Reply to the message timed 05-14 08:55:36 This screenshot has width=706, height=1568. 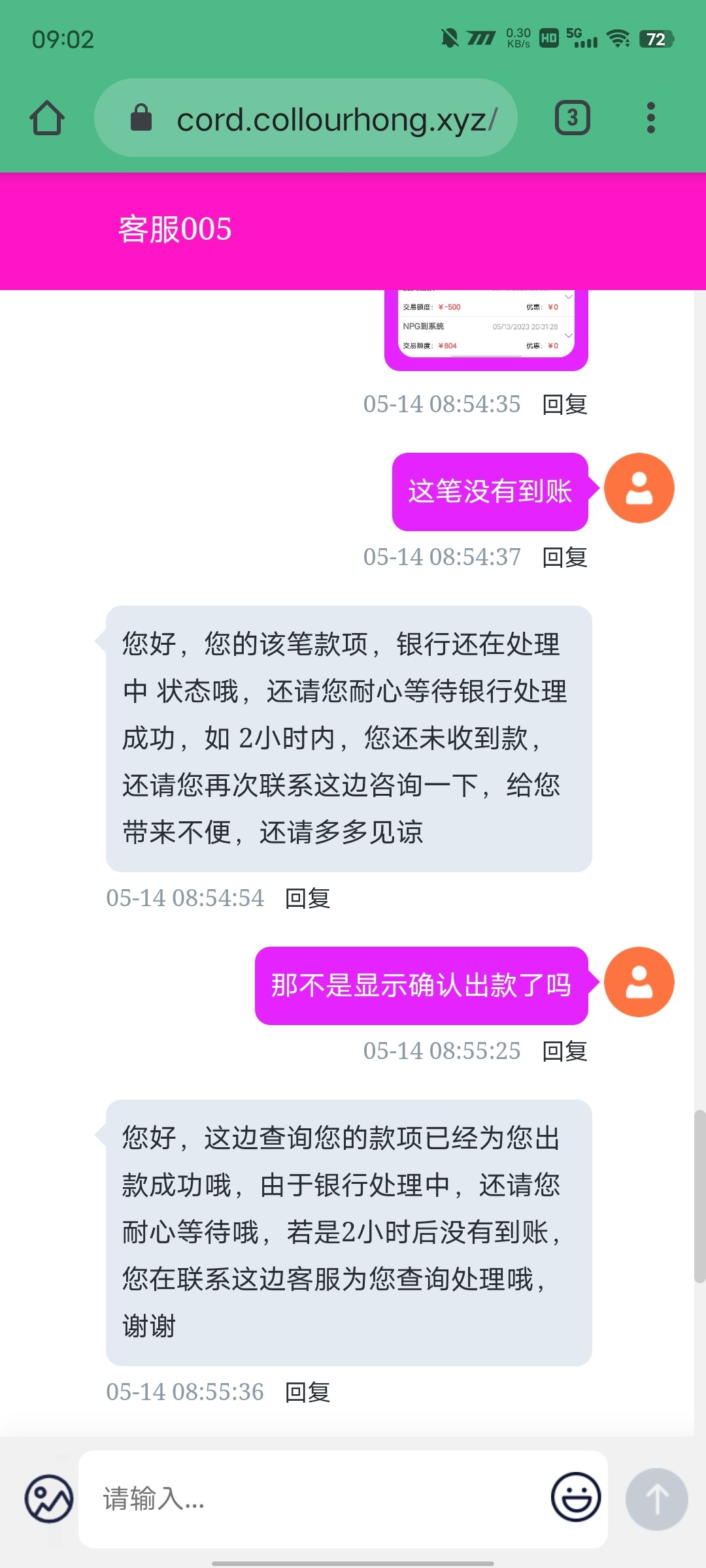(x=308, y=1392)
